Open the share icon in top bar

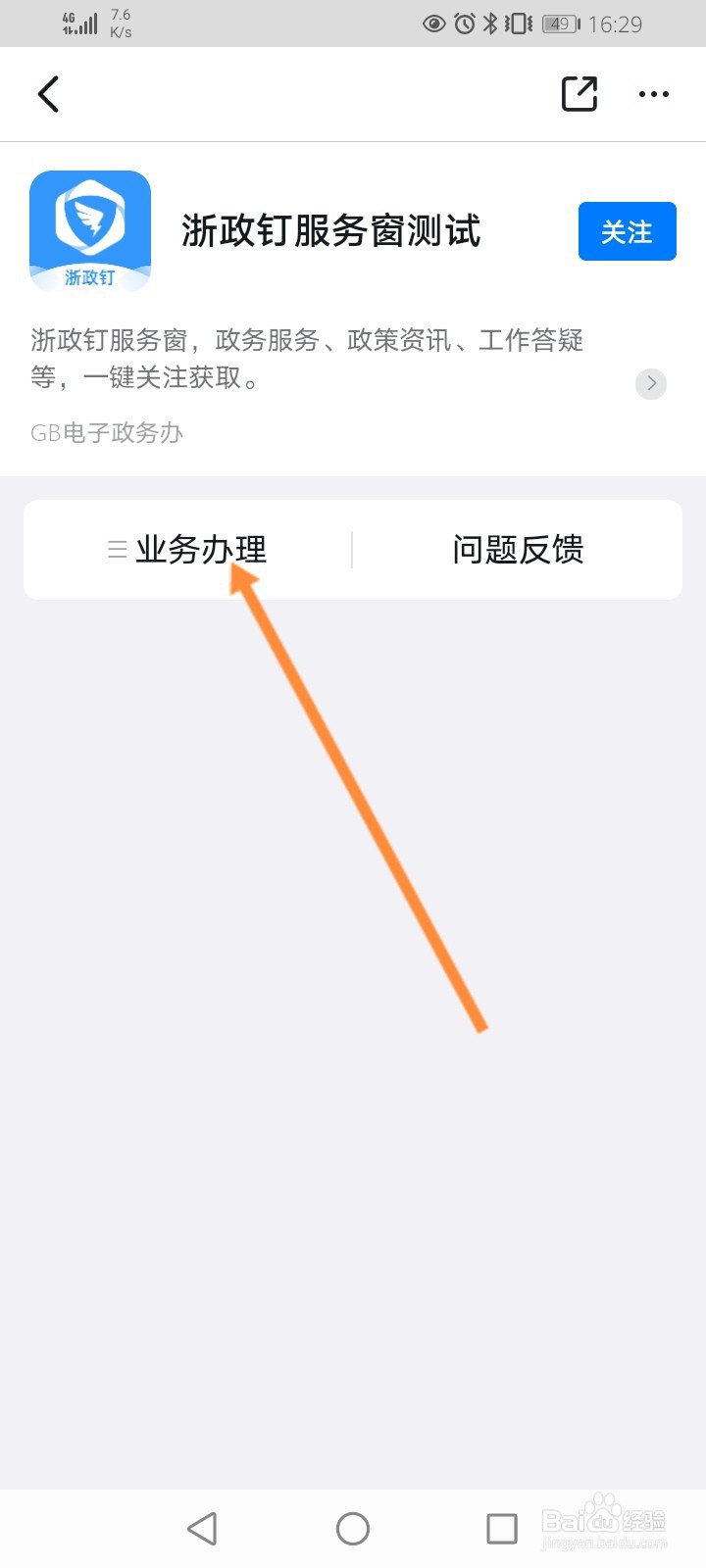(x=579, y=93)
